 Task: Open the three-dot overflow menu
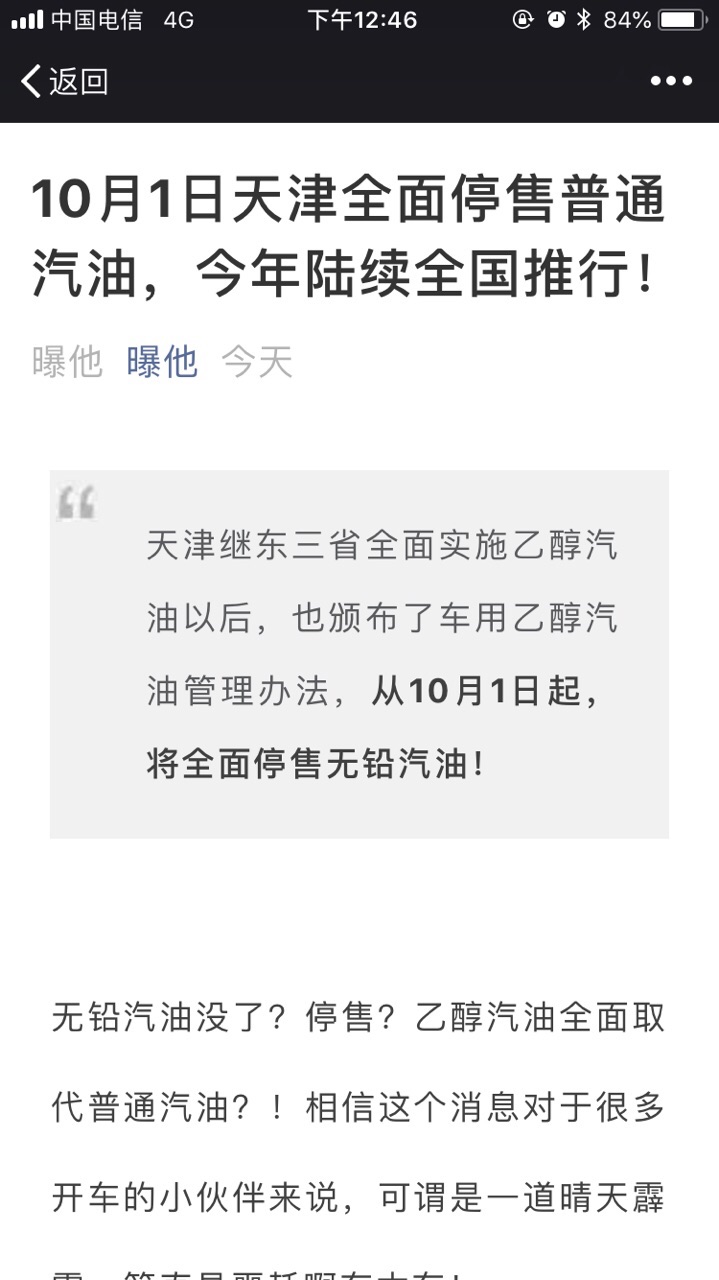click(671, 81)
